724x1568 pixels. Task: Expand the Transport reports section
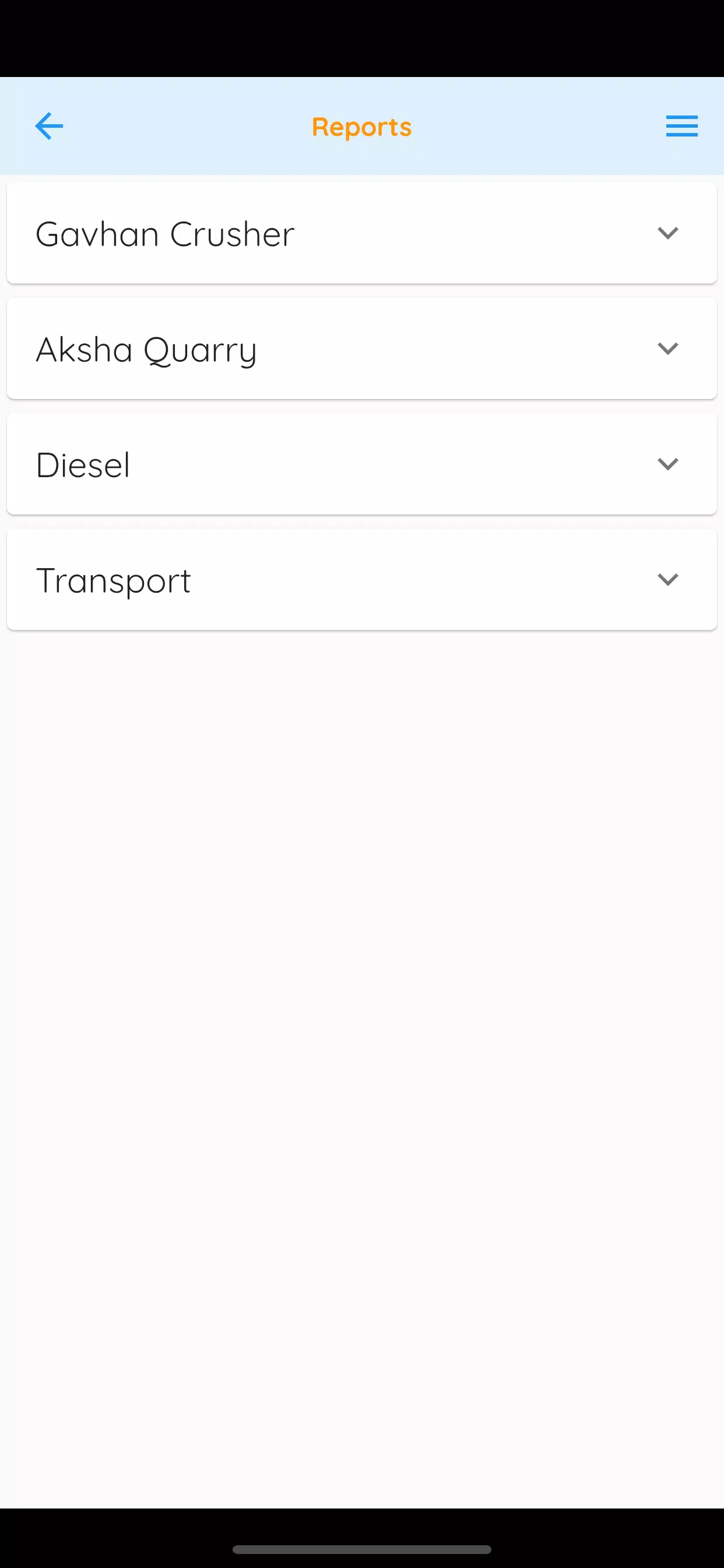click(667, 579)
